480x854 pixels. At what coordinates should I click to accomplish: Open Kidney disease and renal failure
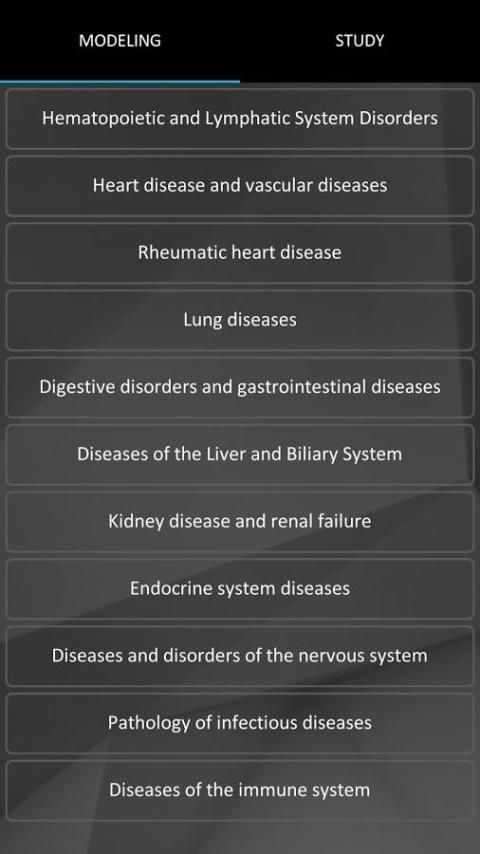click(x=240, y=521)
